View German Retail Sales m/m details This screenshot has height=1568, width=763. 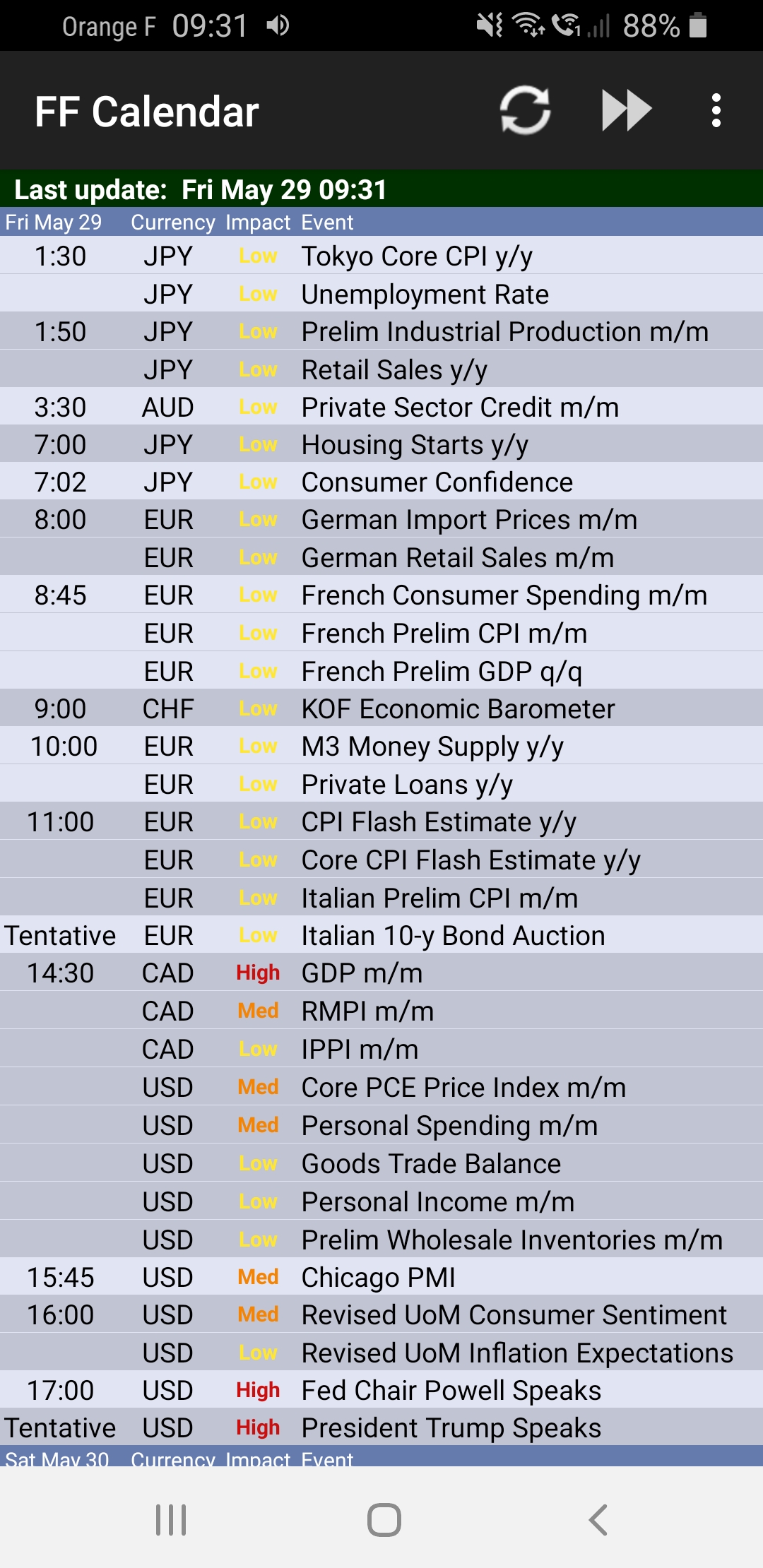click(x=457, y=558)
